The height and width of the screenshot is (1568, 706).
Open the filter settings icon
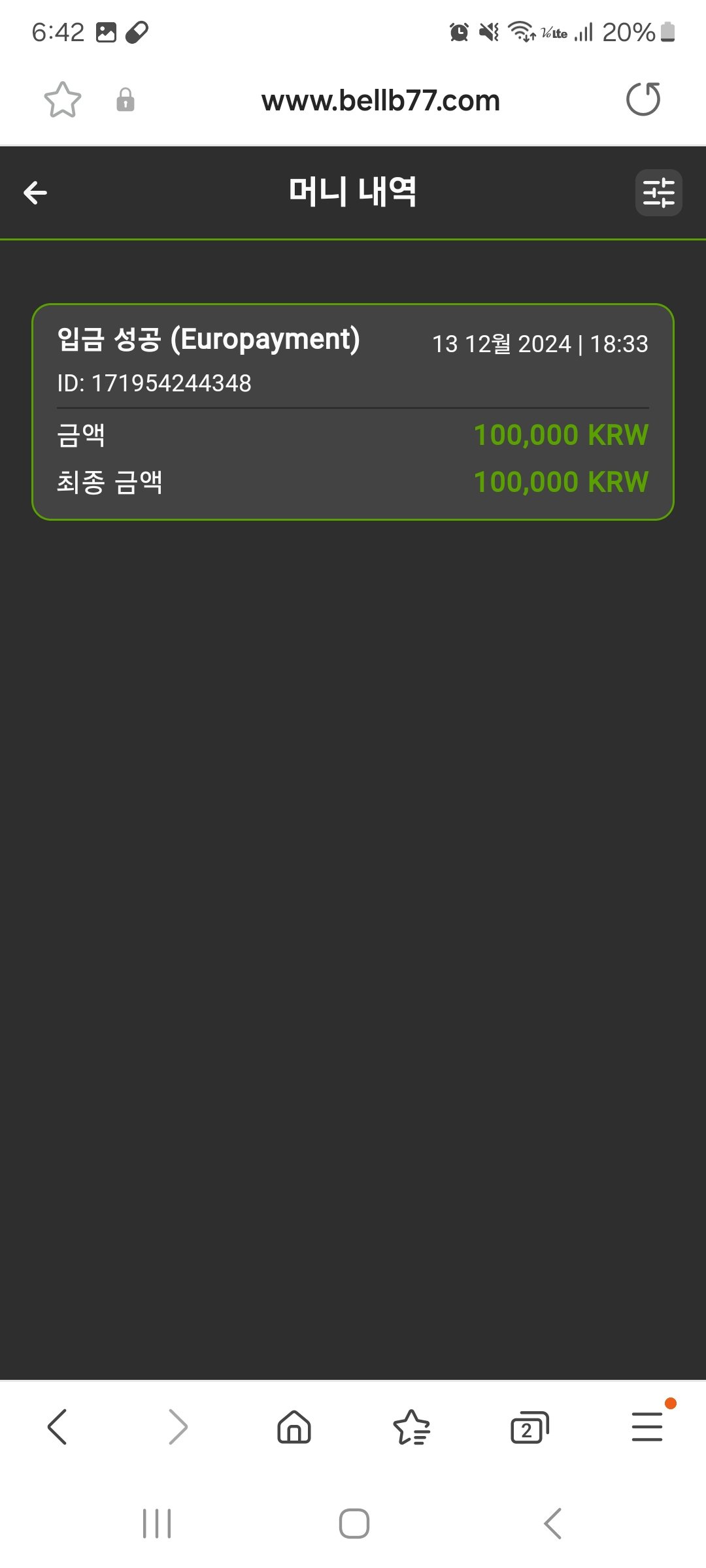(x=658, y=193)
